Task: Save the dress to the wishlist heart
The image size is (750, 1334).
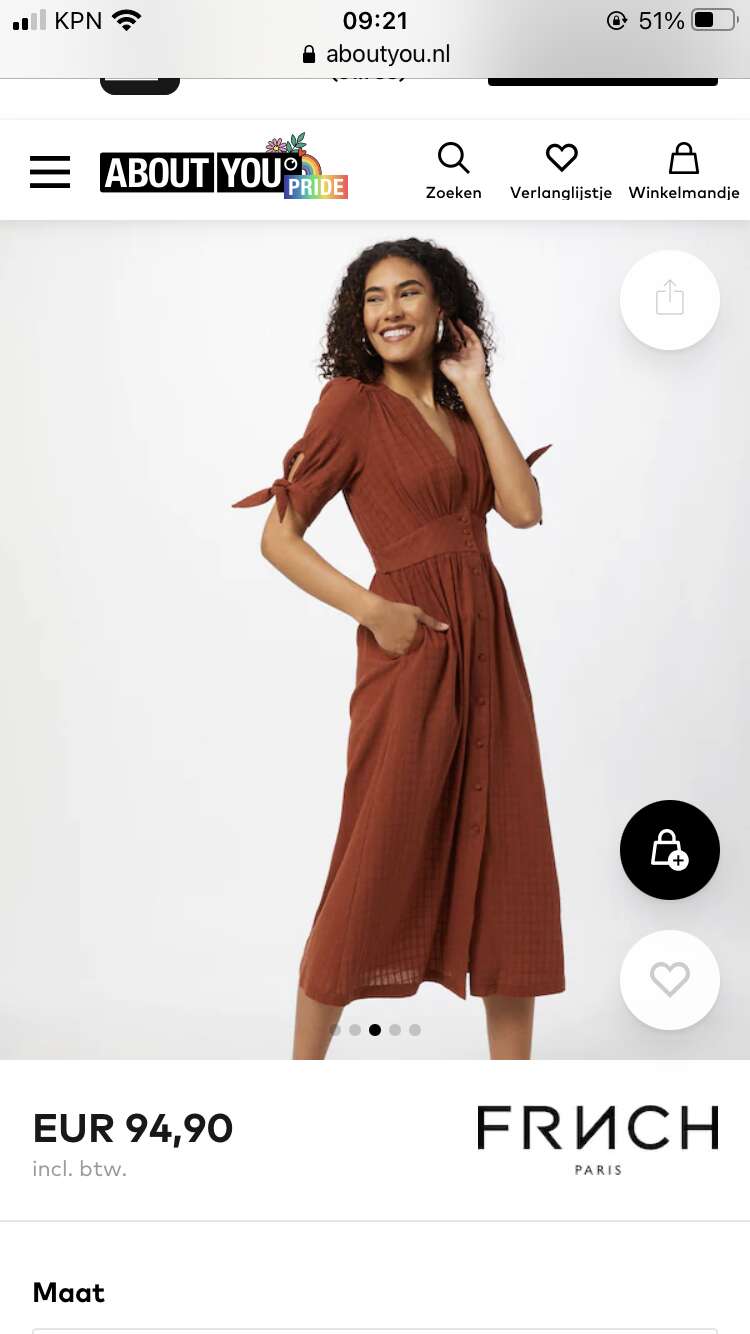Action: pos(670,980)
